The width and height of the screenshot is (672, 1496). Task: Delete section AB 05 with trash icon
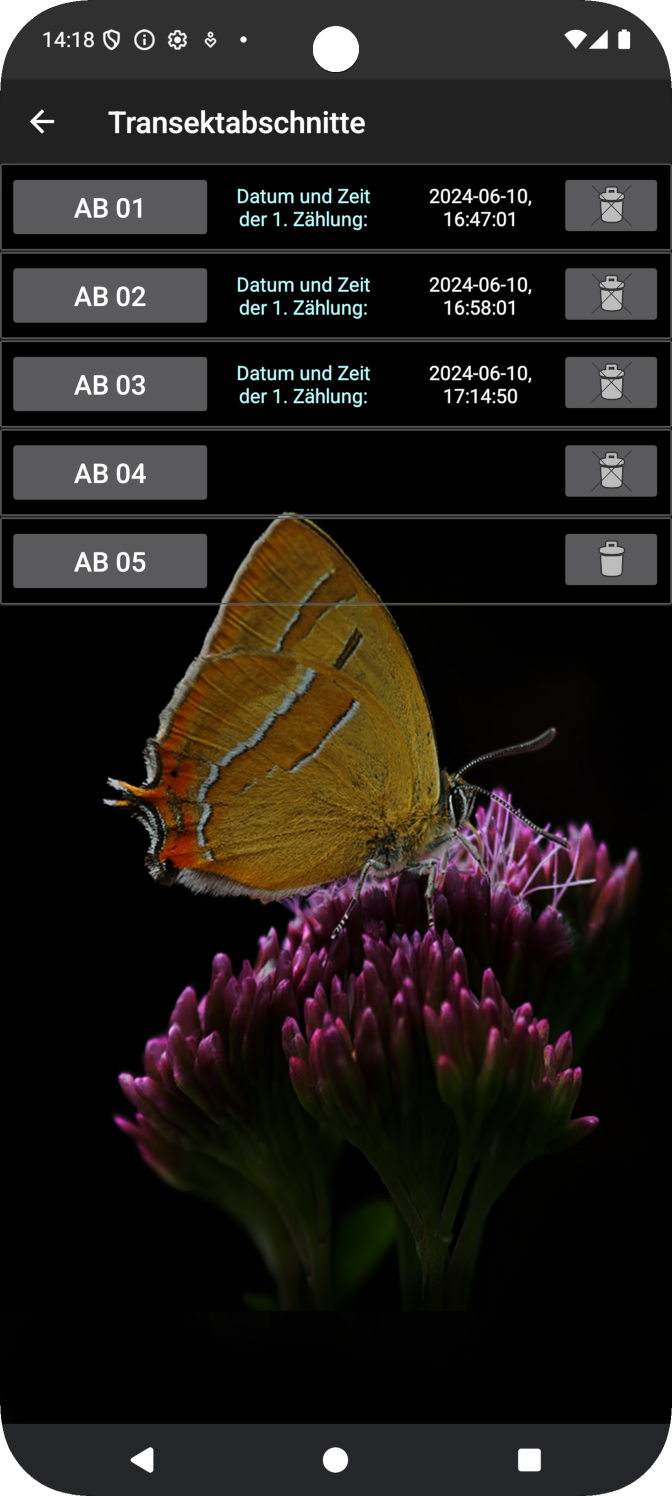pyautogui.click(x=611, y=559)
